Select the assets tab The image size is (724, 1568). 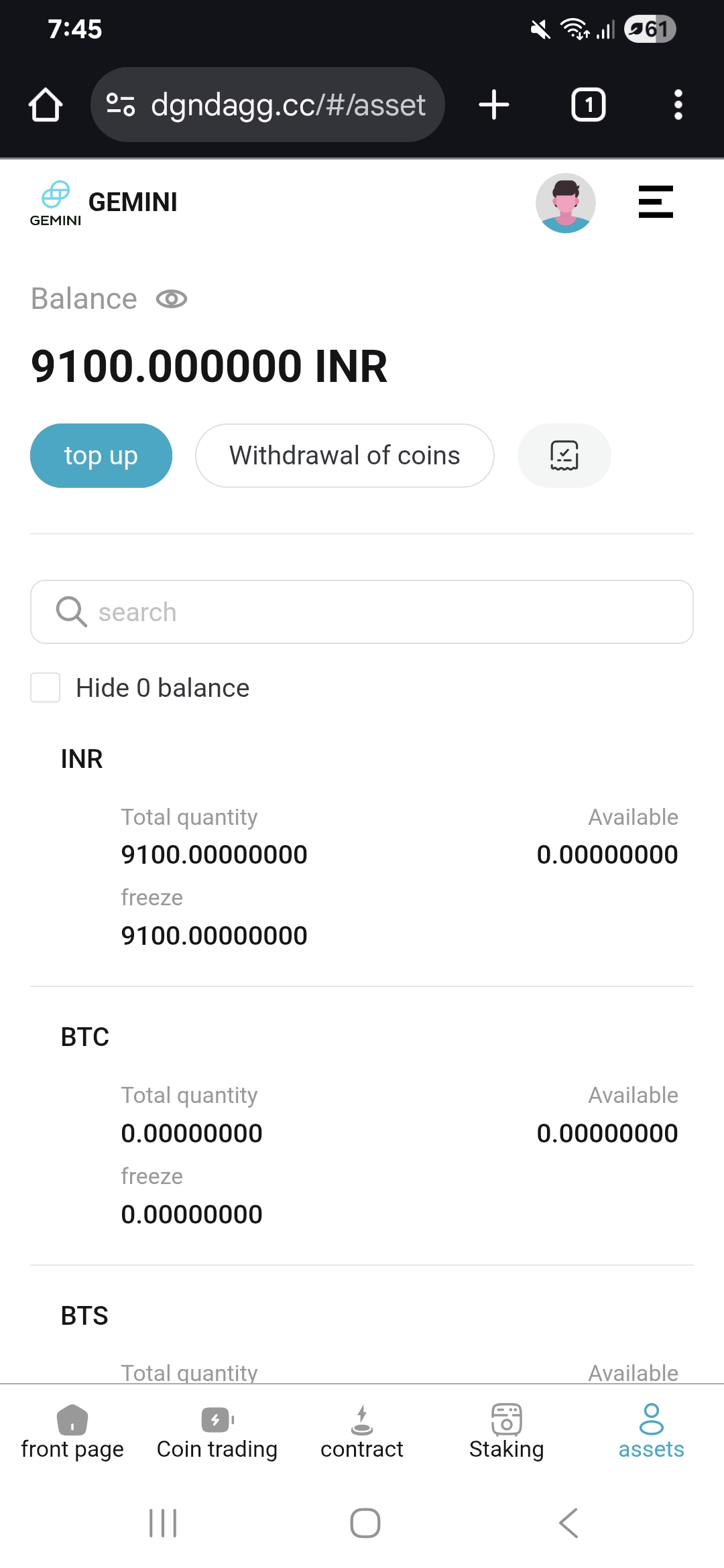[651, 1432]
